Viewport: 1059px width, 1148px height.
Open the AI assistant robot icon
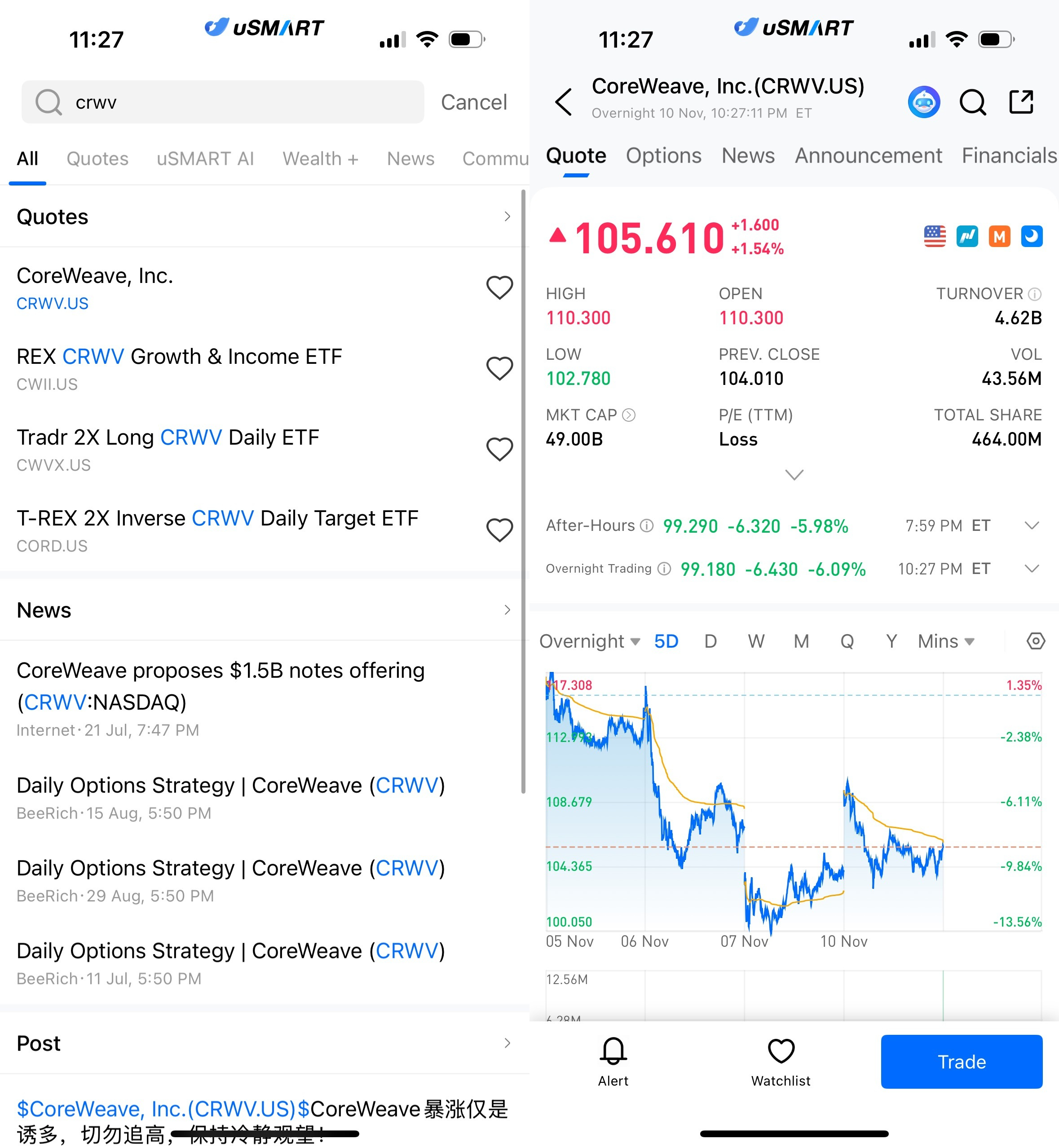(x=924, y=102)
